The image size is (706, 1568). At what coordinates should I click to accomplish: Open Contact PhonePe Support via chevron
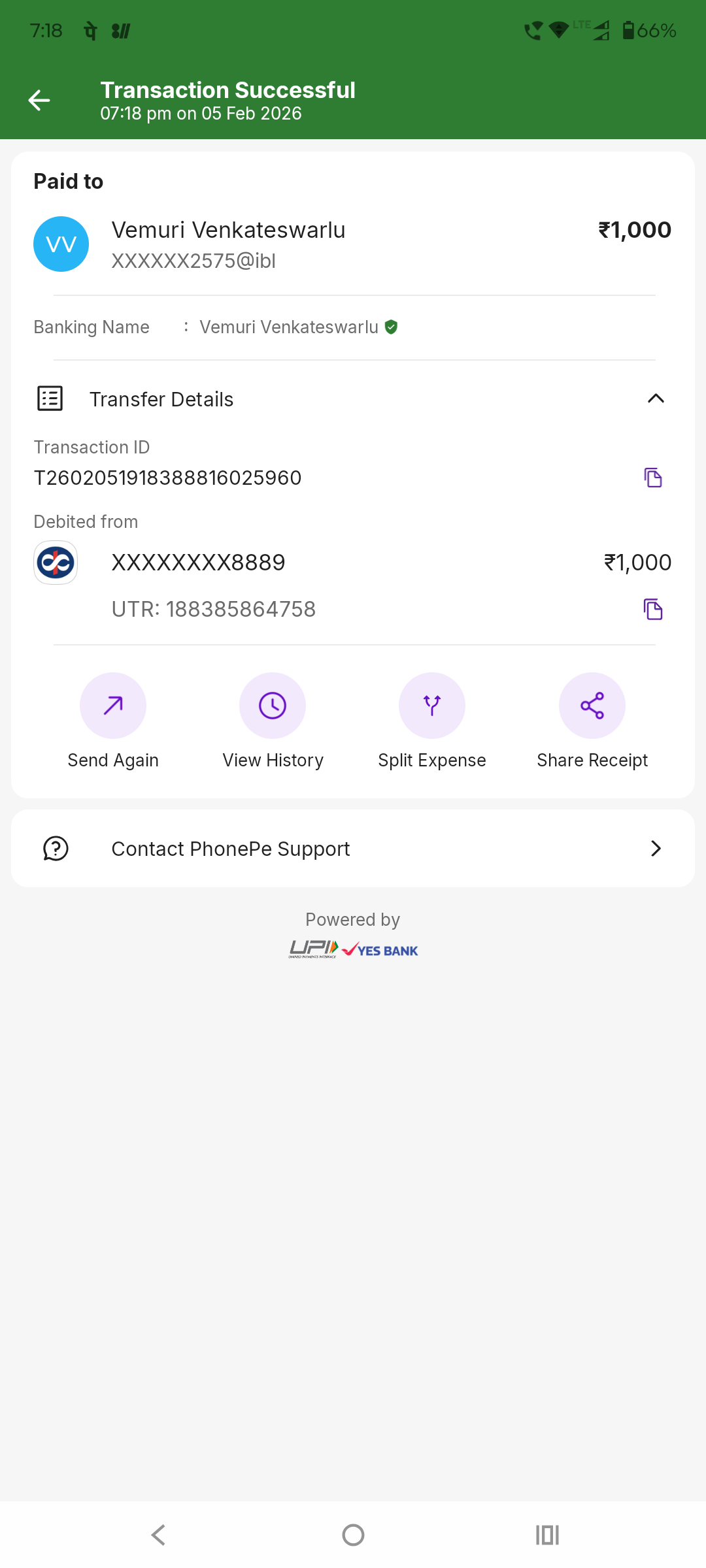pos(656,849)
